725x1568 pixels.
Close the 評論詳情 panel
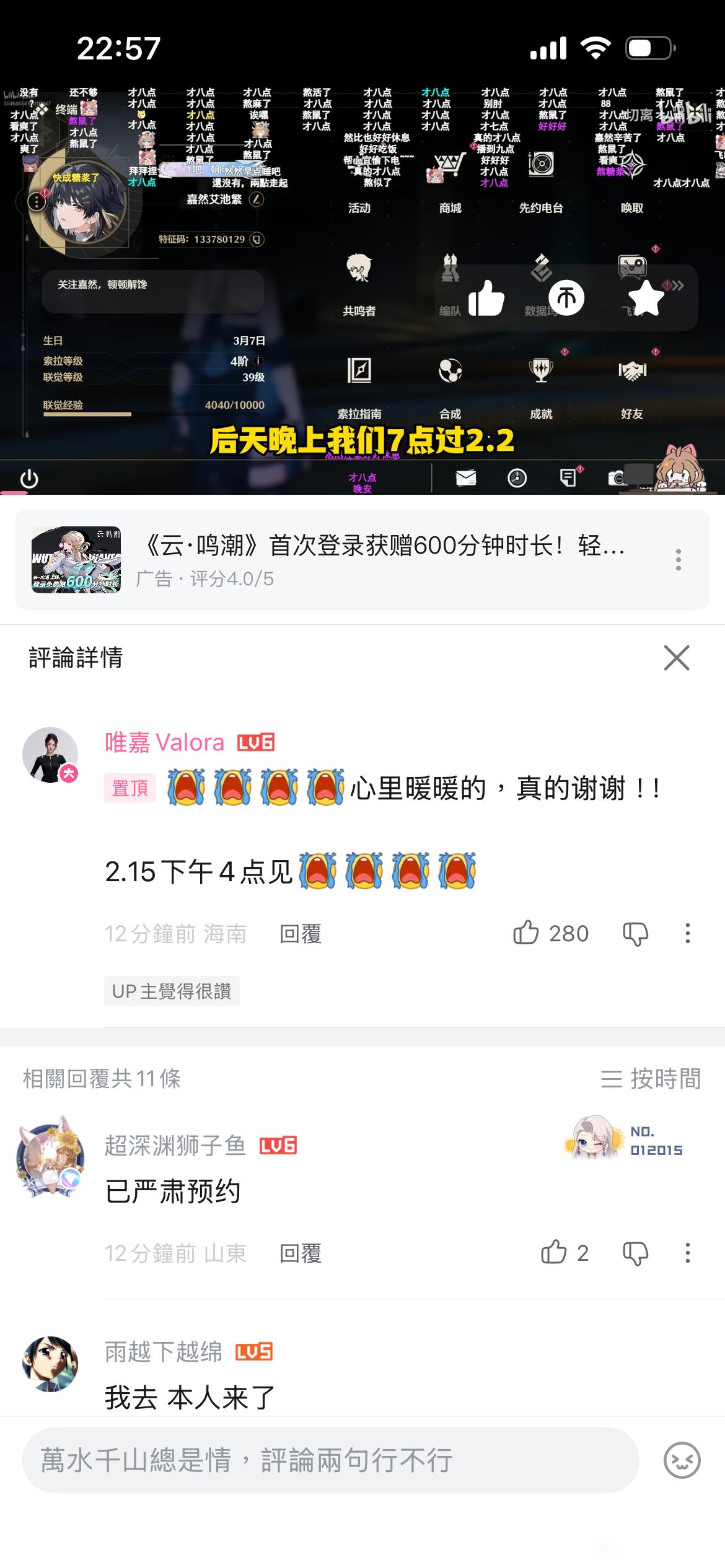[676, 658]
